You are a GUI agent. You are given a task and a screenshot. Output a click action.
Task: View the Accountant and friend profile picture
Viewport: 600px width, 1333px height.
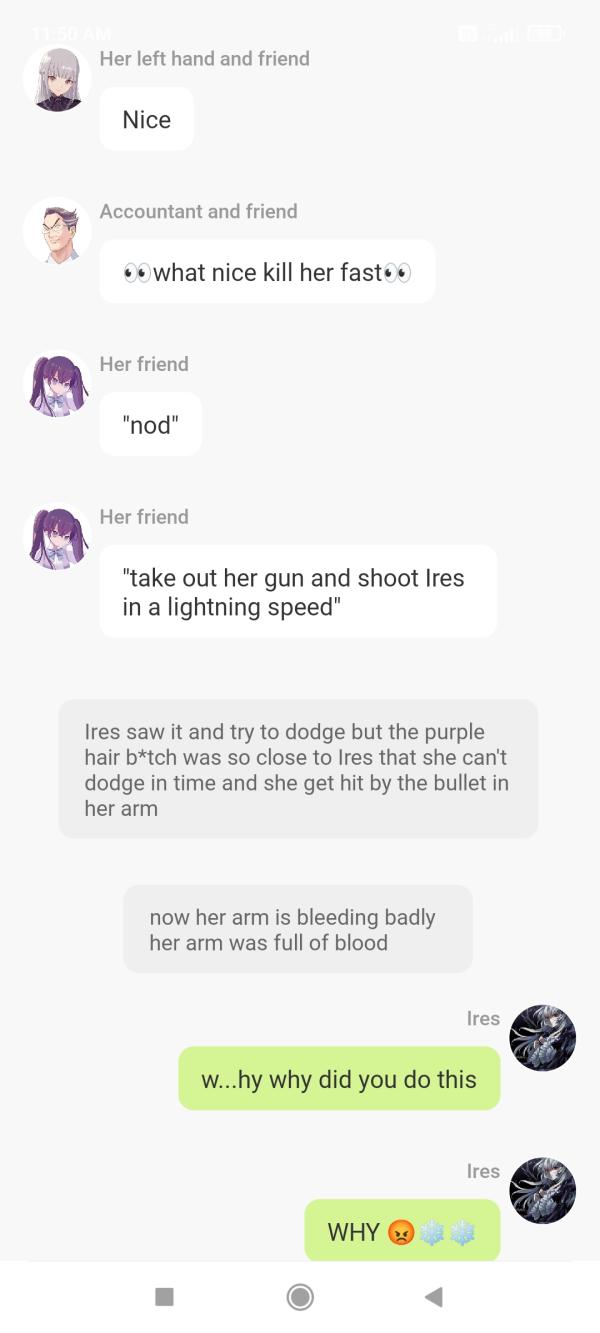click(x=57, y=231)
